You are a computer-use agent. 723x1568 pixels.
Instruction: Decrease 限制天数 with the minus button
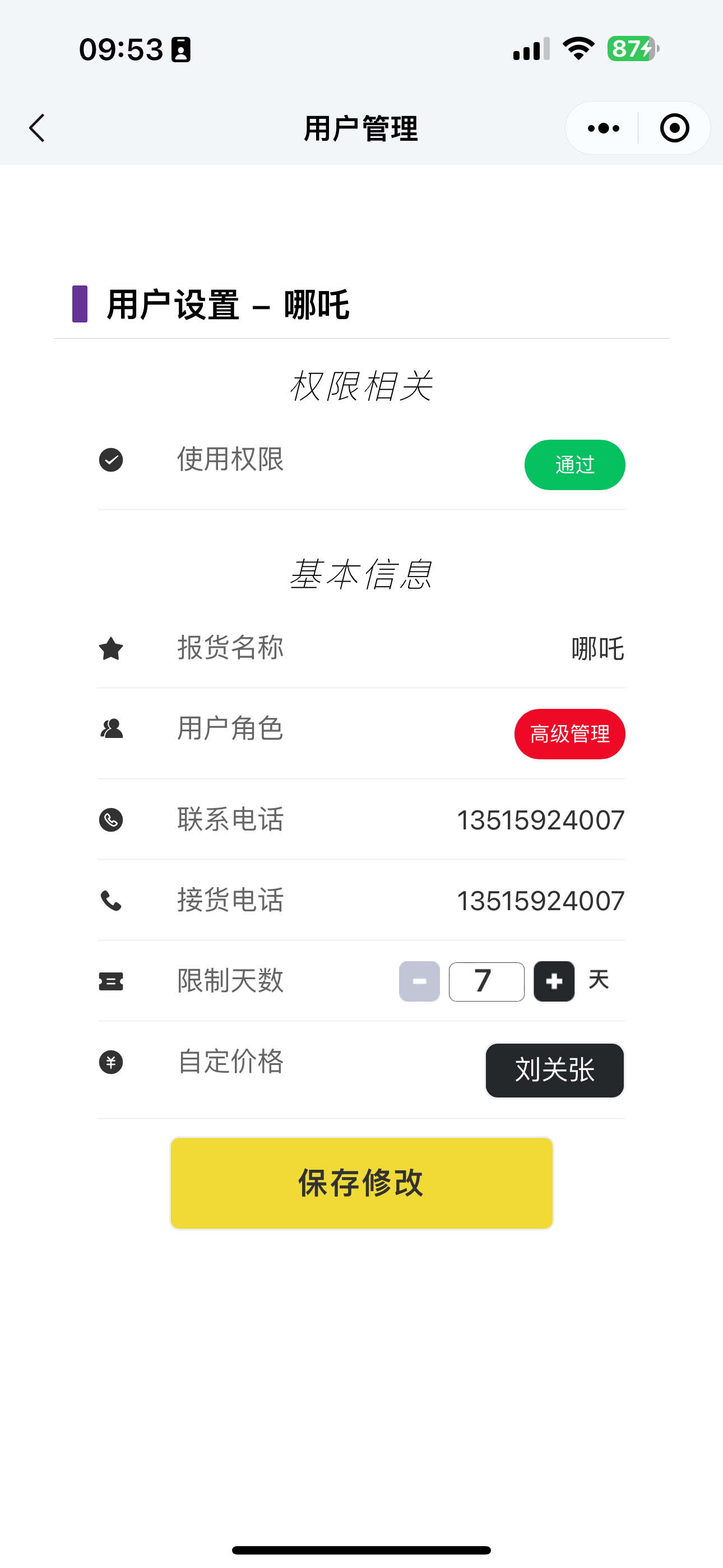tap(419, 981)
